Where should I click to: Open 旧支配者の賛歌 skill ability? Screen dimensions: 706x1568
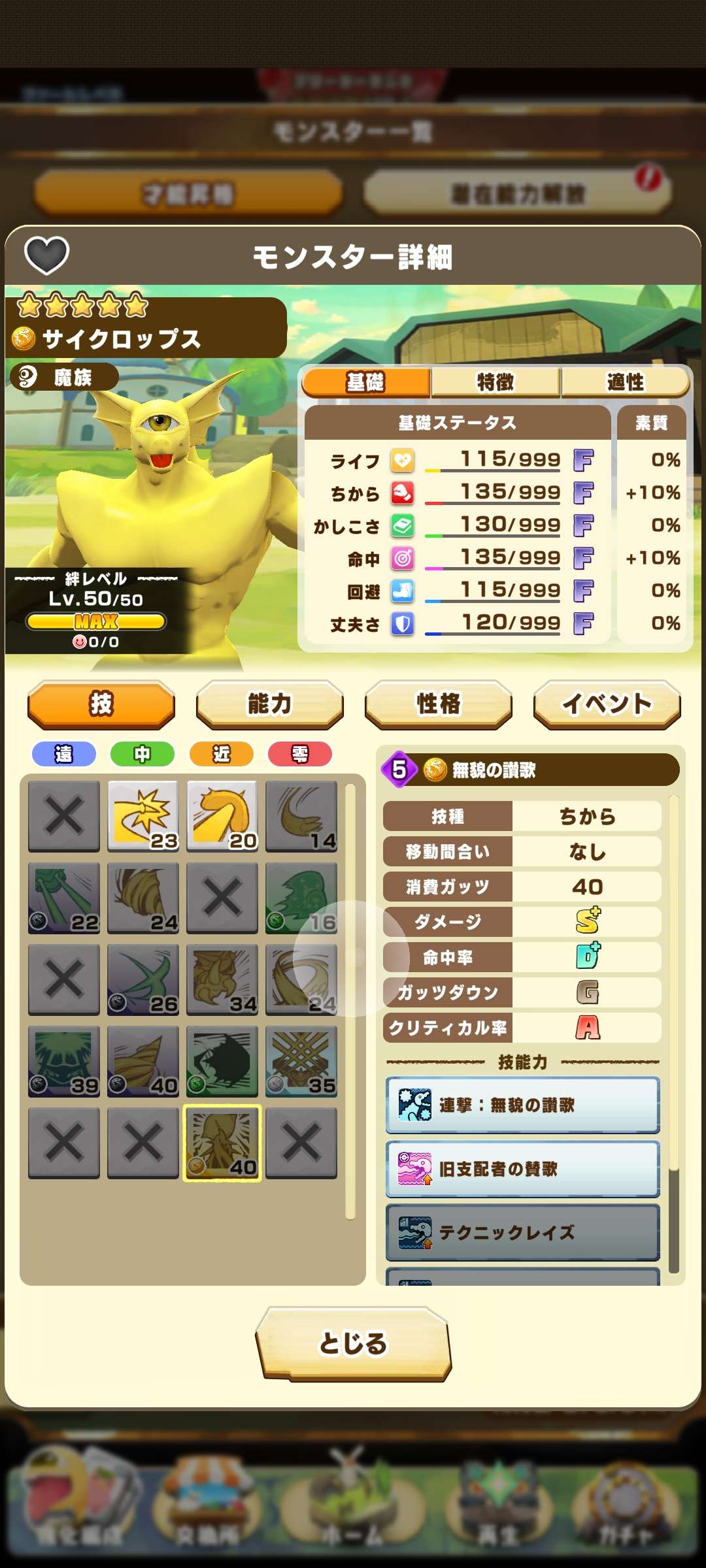pos(522,1169)
